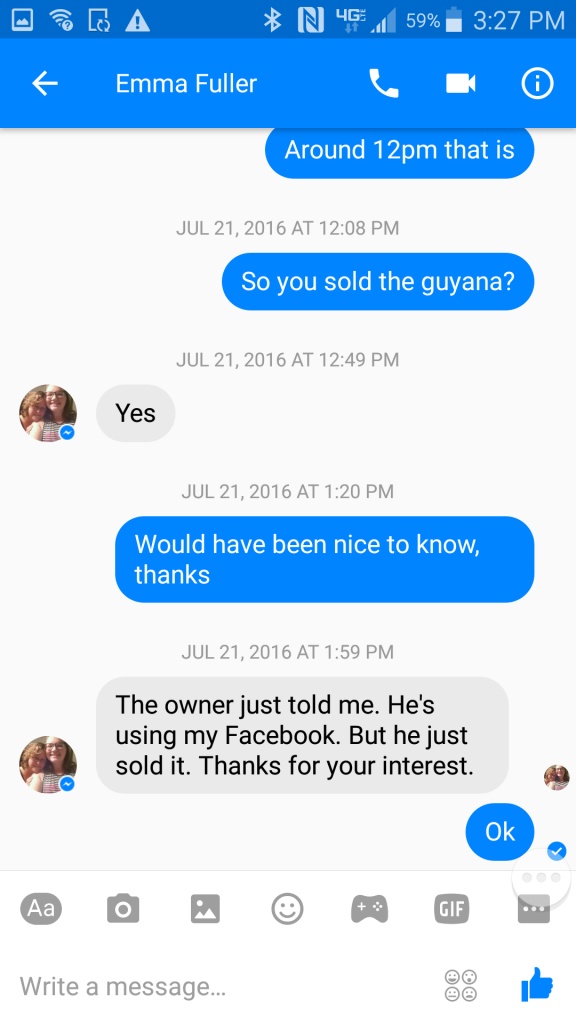Viewport: 576px width, 1024px height.
Task: Send a thumbs-up like
Action: [x=537, y=984]
